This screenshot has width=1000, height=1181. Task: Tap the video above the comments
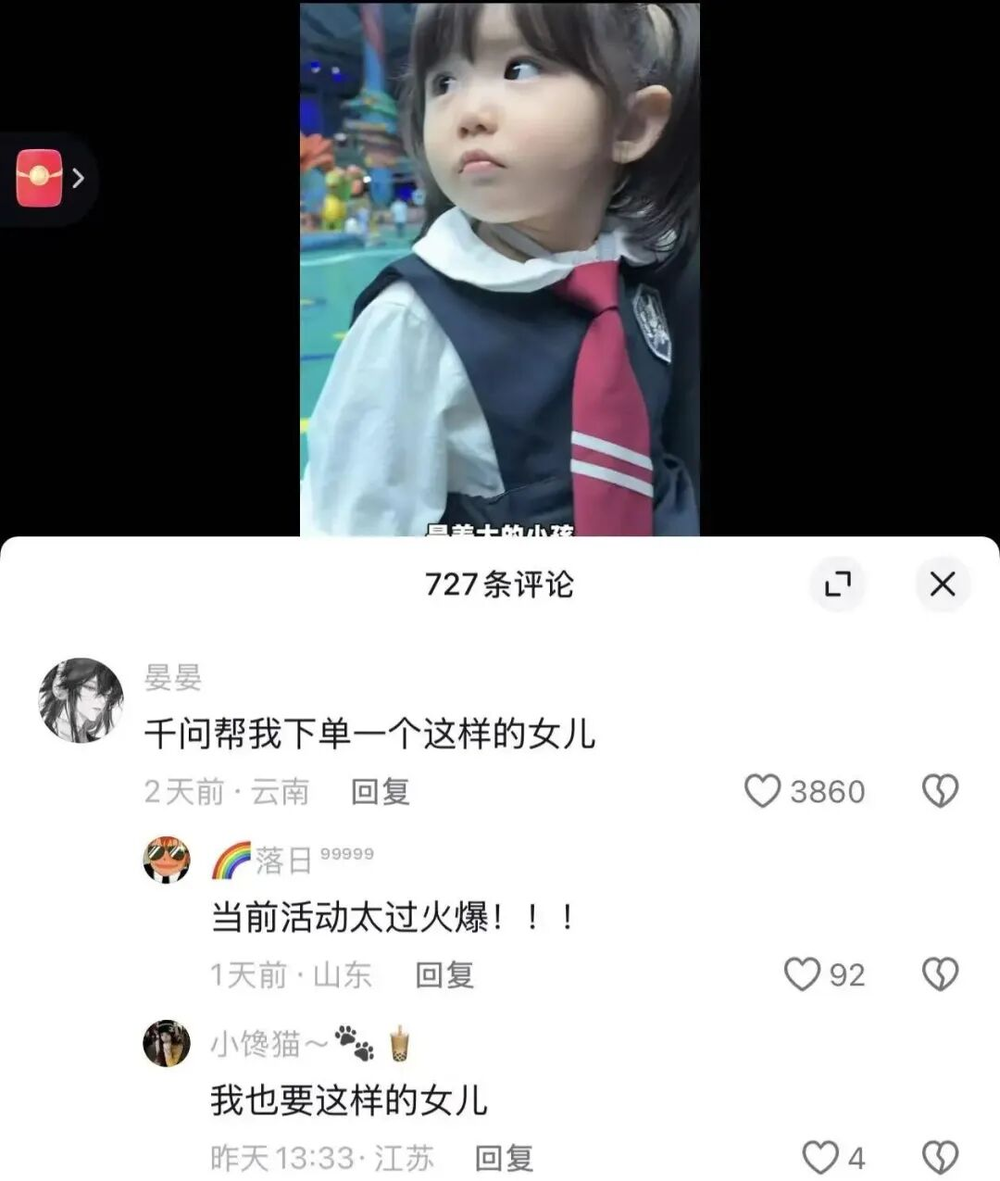click(x=499, y=268)
